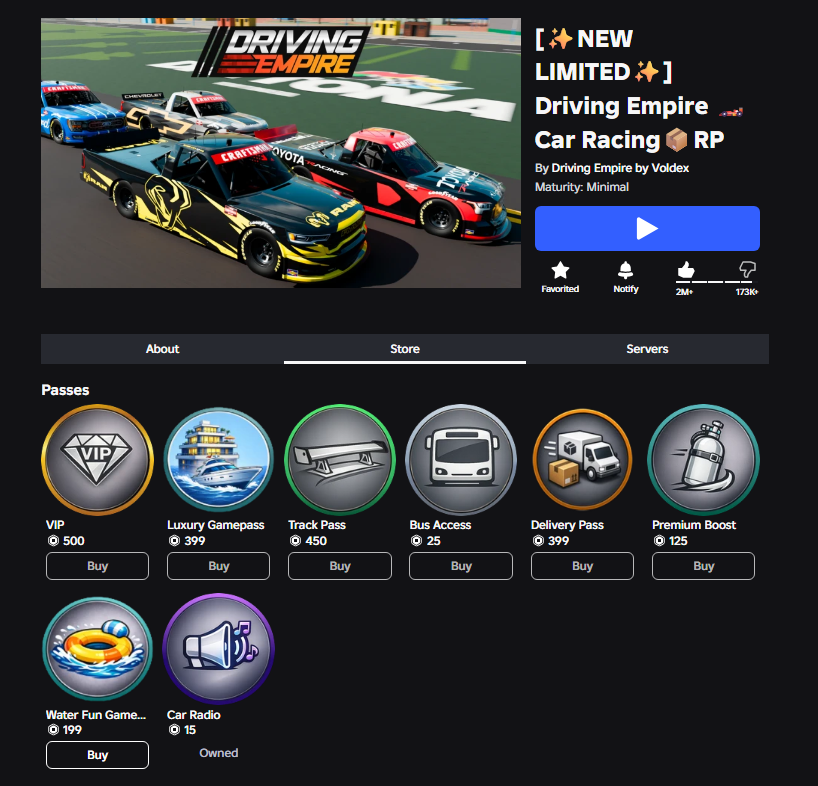Image resolution: width=818 pixels, height=786 pixels.
Task: Tap the Notify bell icon
Action: (x=625, y=270)
